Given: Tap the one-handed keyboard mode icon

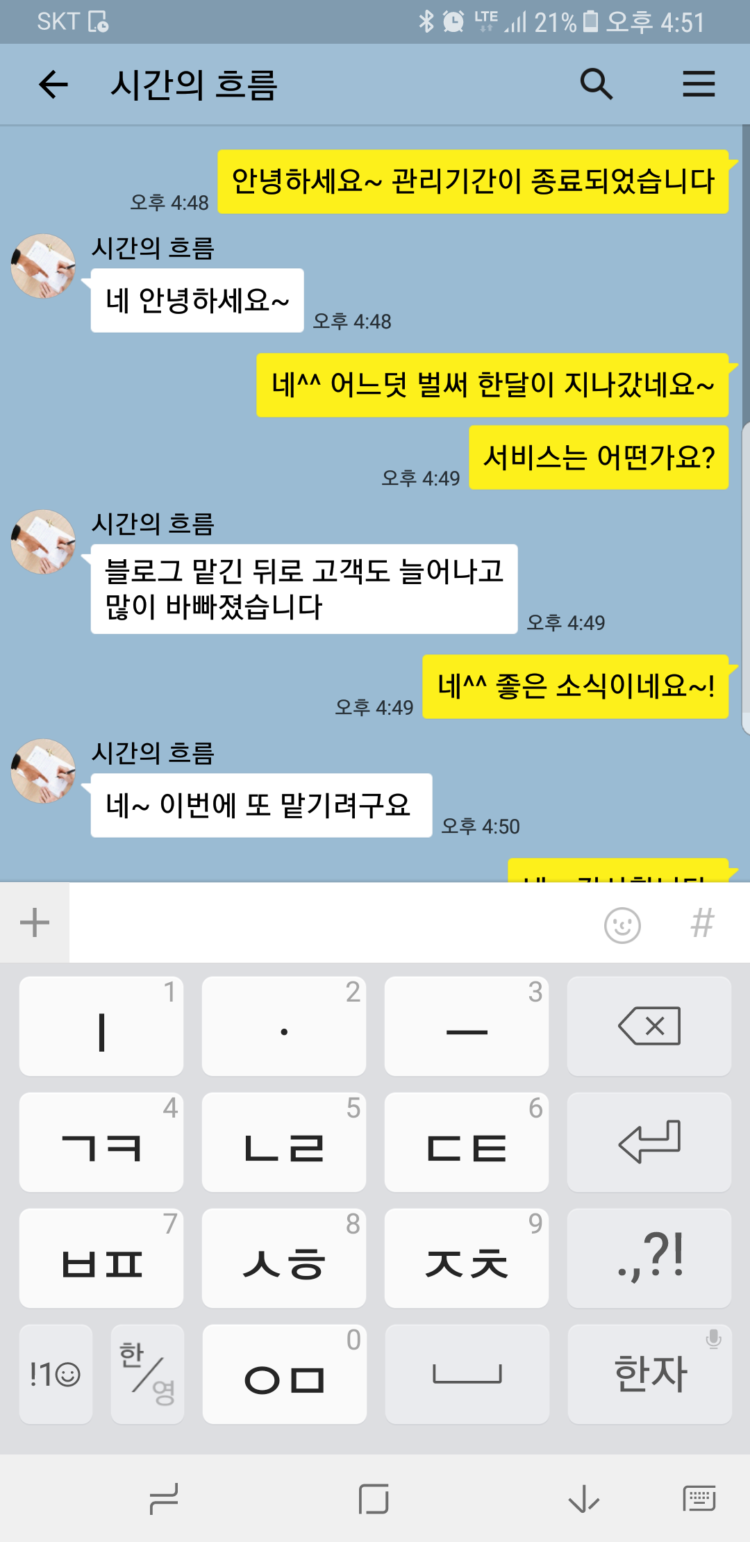Looking at the screenshot, I should click(163, 1500).
